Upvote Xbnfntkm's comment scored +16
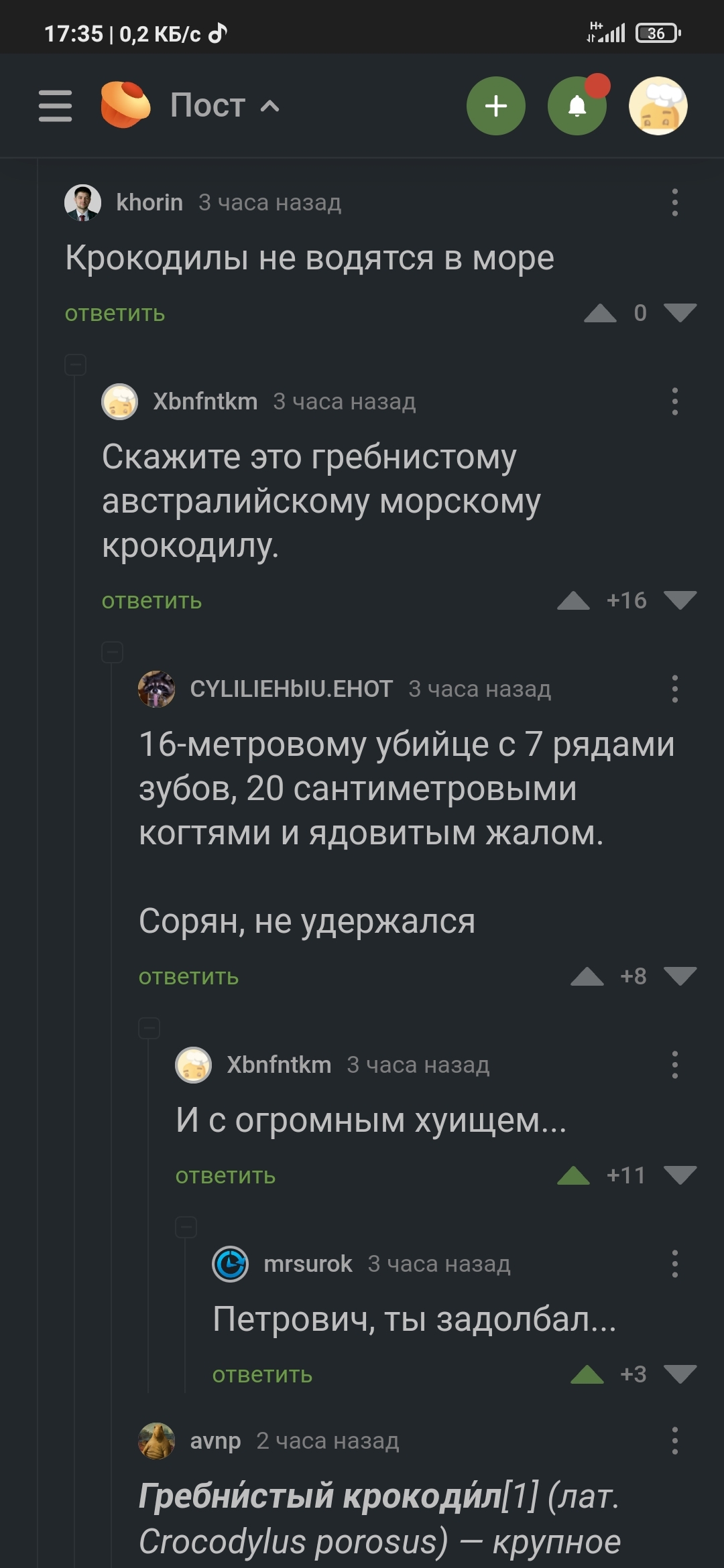This screenshot has height=1568, width=724. pyautogui.click(x=573, y=600)
